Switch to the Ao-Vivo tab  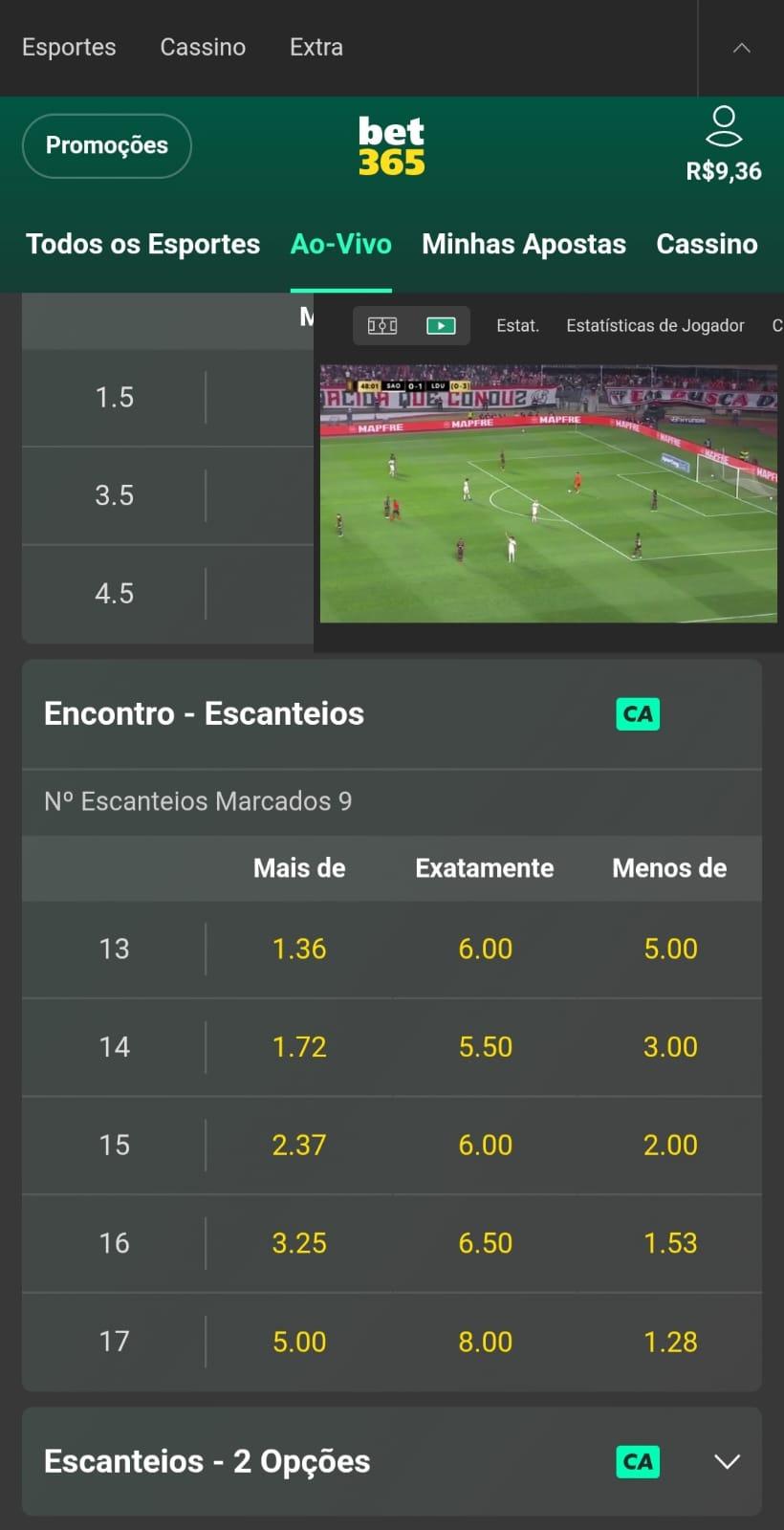[x=340, y=244]
